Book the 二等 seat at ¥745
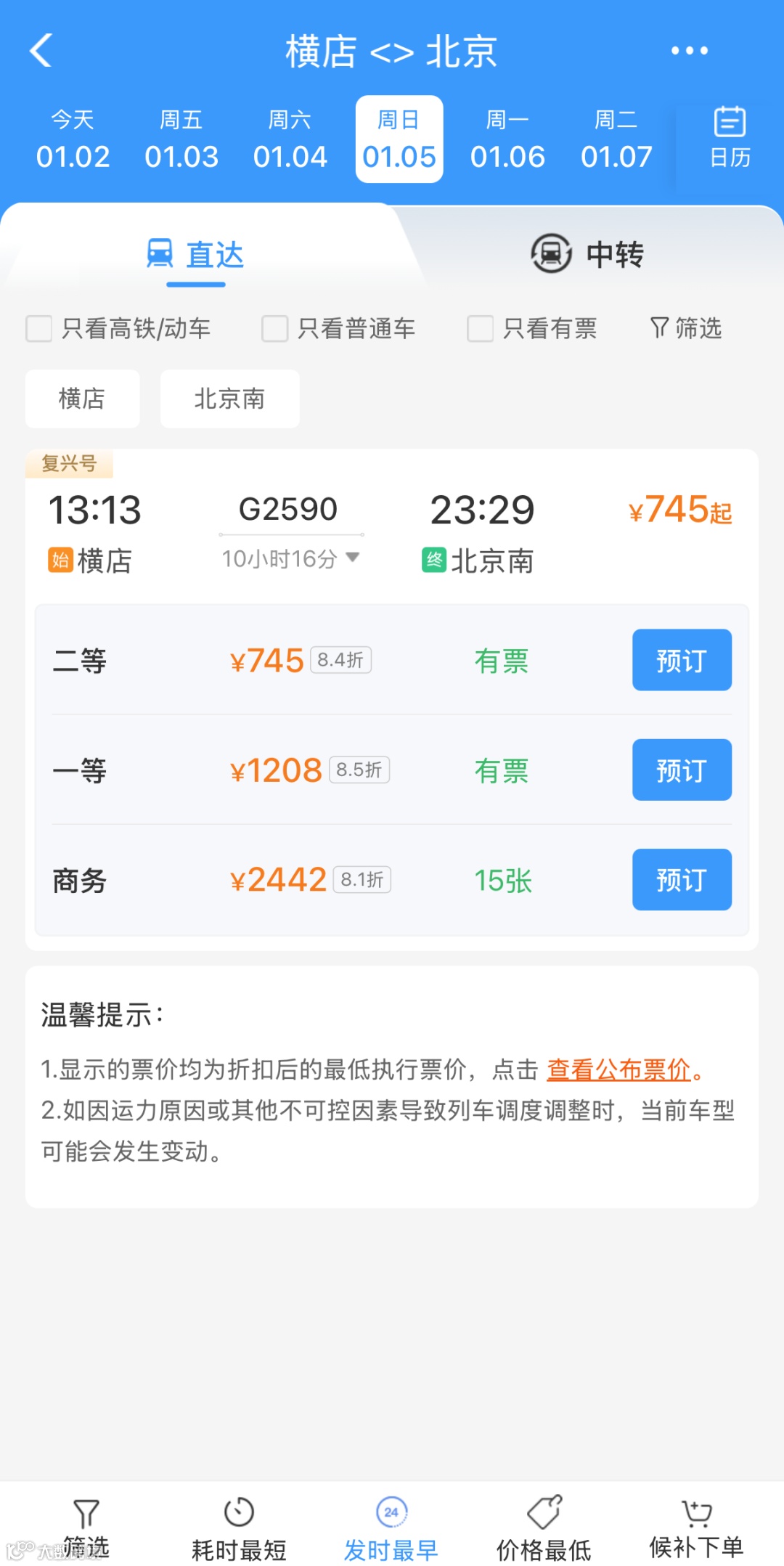Image resolution: width=784 pixels, height=1566 pixels. (x=681, y=660)
